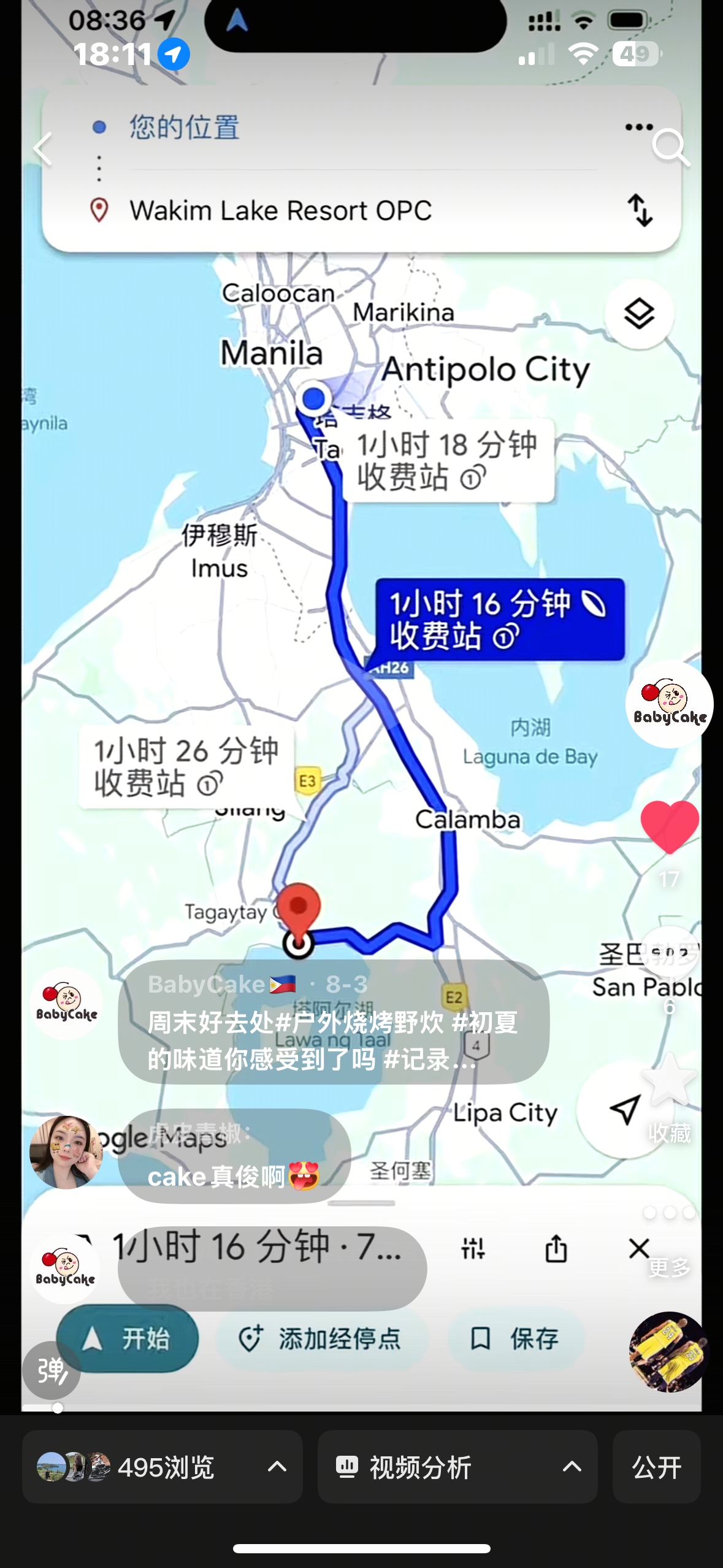The width and height of the screenshot is (723, 1568).
Task: Open BabyCake's profile from the side avatar
Action: click(669, 704)
